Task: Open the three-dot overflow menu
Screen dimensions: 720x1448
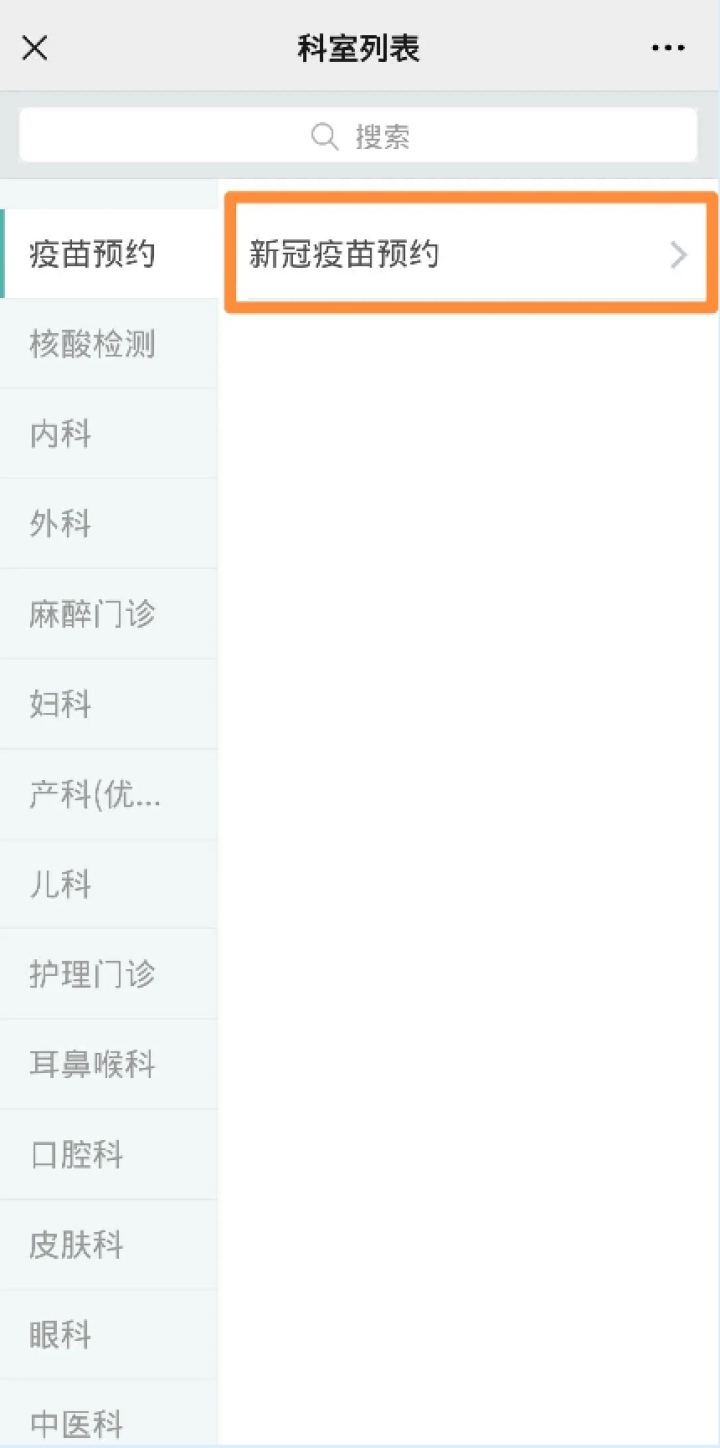Action: point(668,47)
